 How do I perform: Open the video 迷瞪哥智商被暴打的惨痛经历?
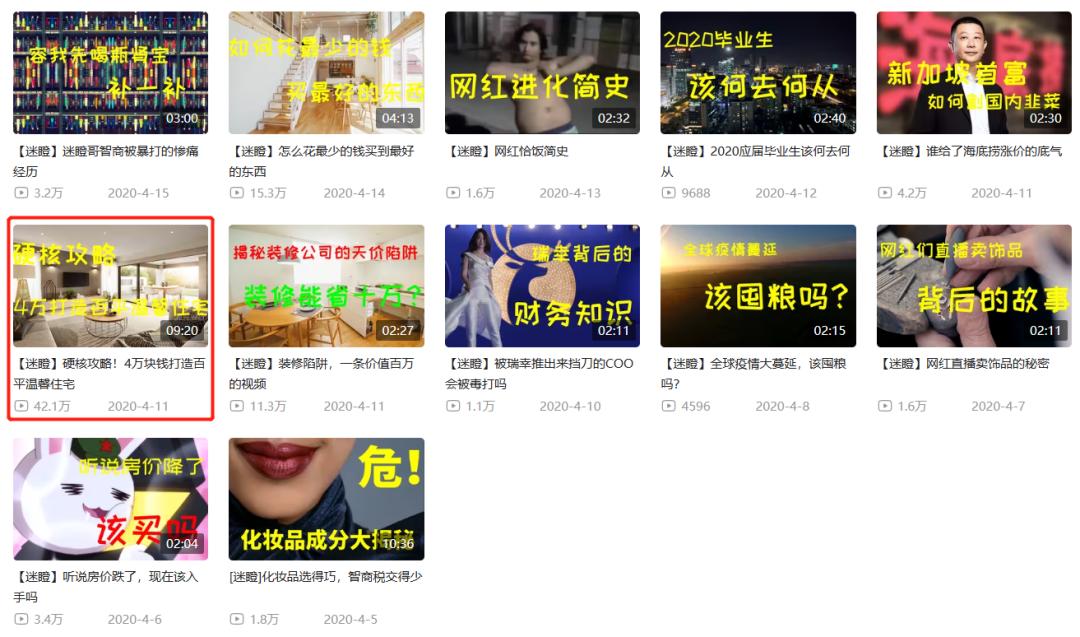pyautogui.click(x=110, y=73)
